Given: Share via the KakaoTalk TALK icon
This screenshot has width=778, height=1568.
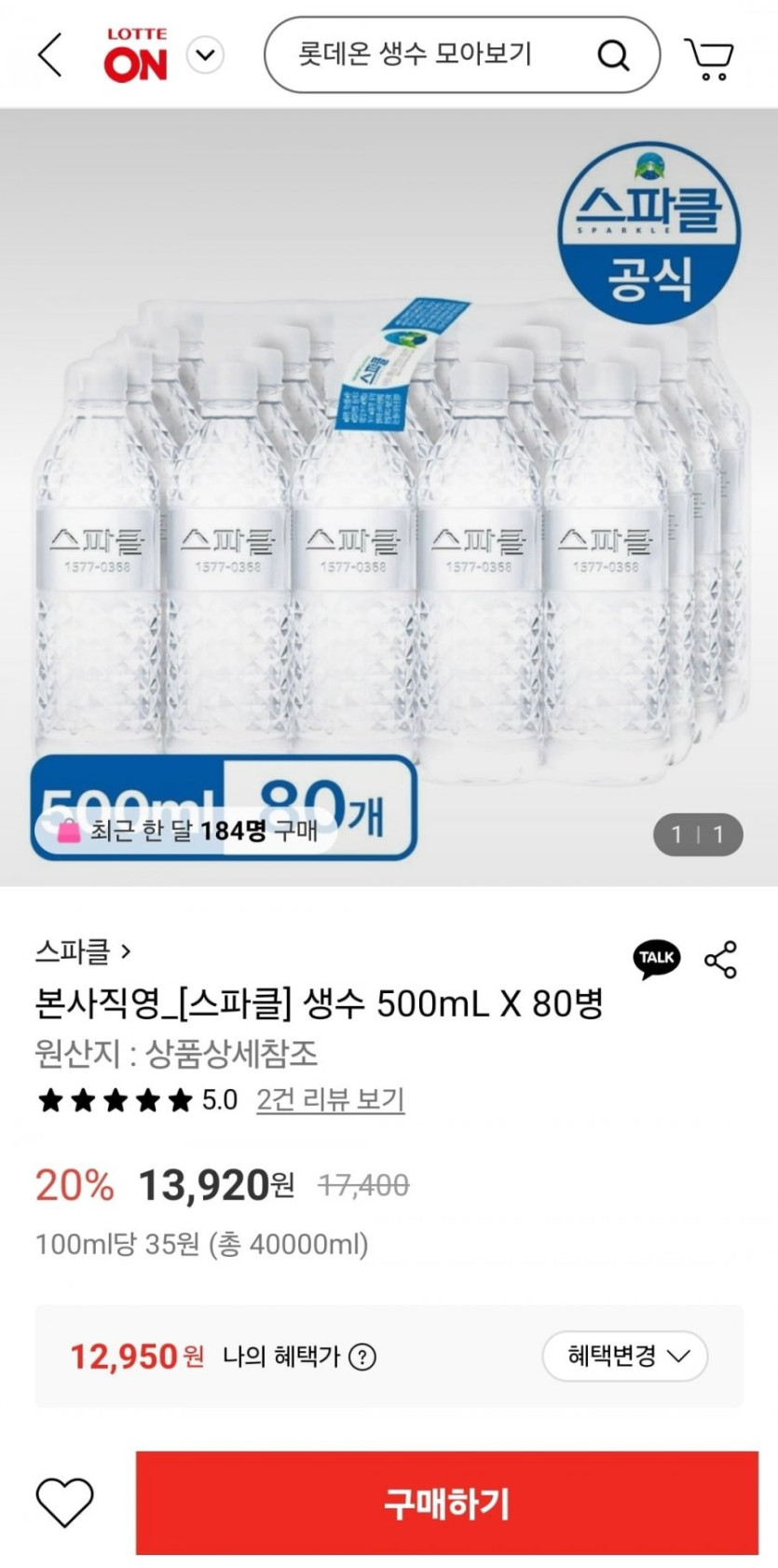Looking at the screenshot, I should [x=657, y=959].
